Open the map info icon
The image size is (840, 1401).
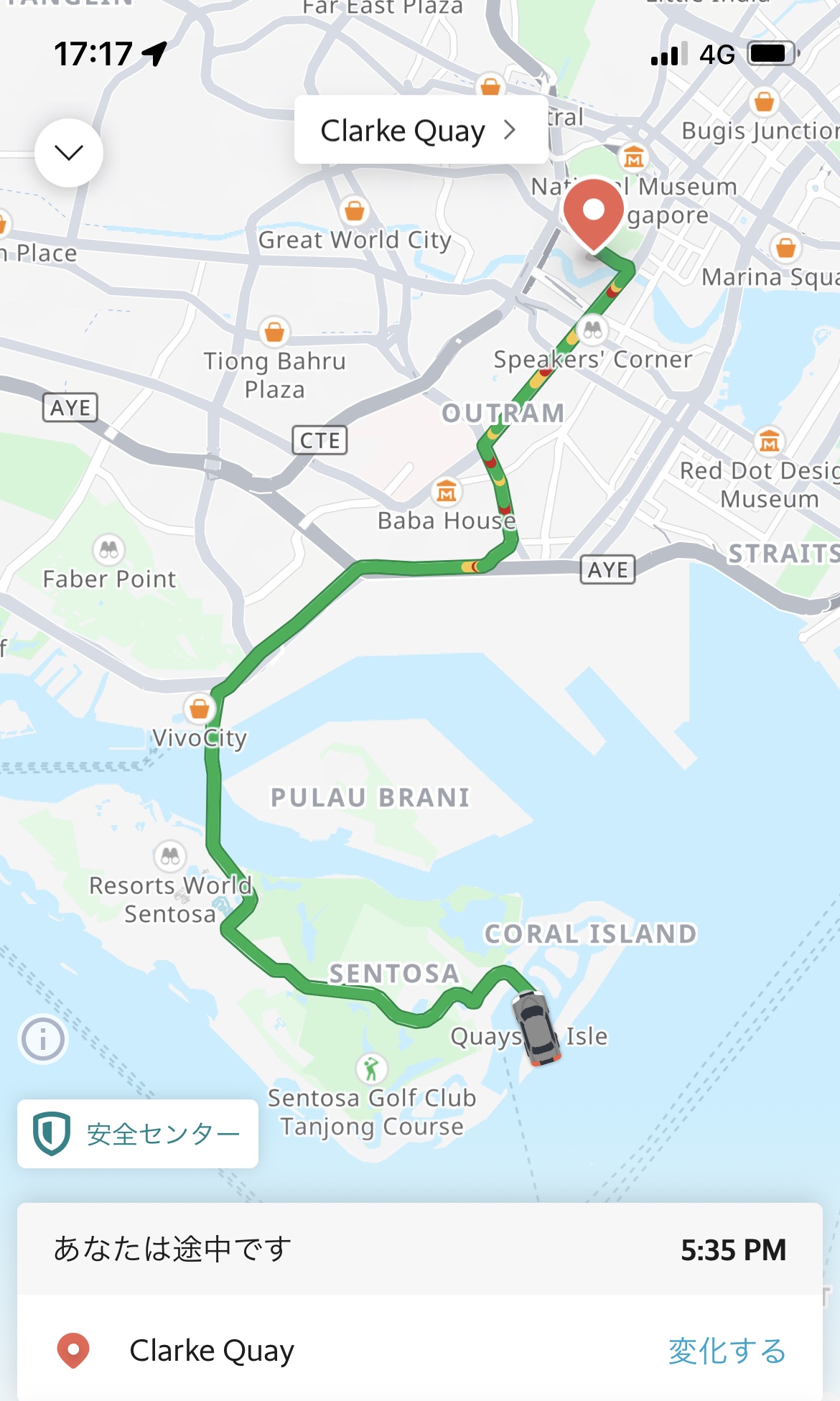[x=44, y=1038]
